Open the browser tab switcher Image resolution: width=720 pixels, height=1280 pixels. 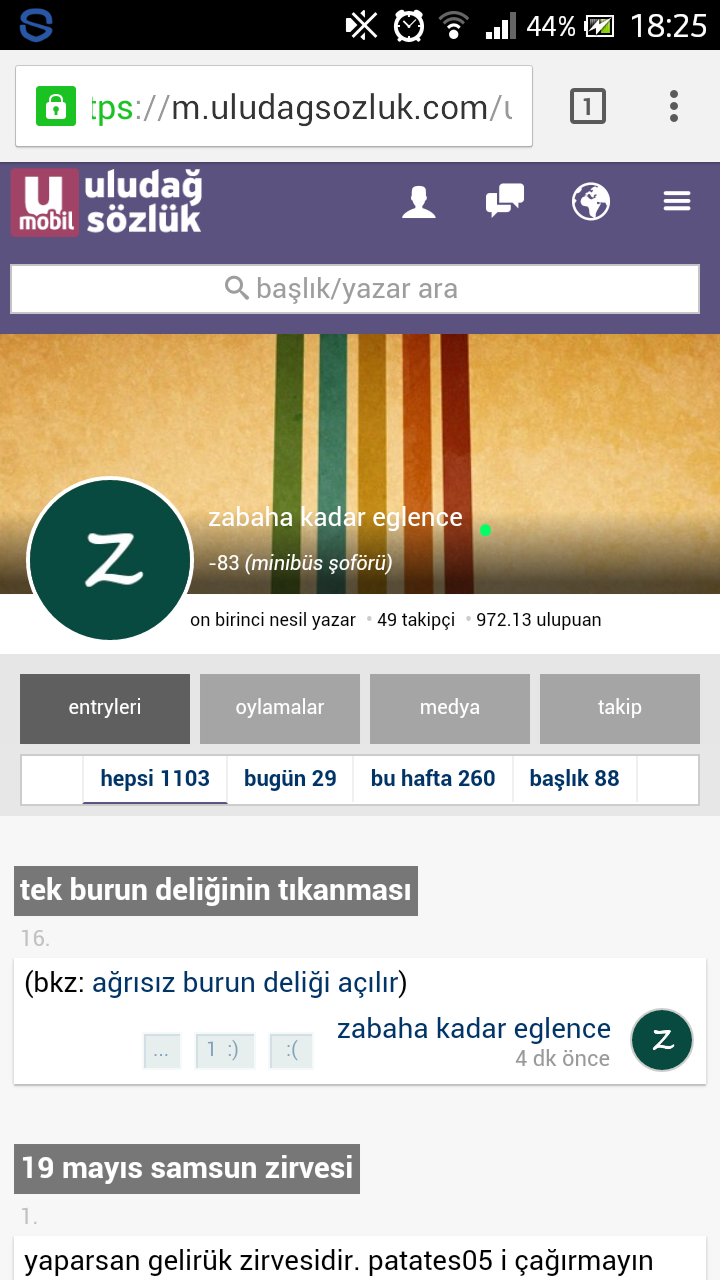[587, 106]
